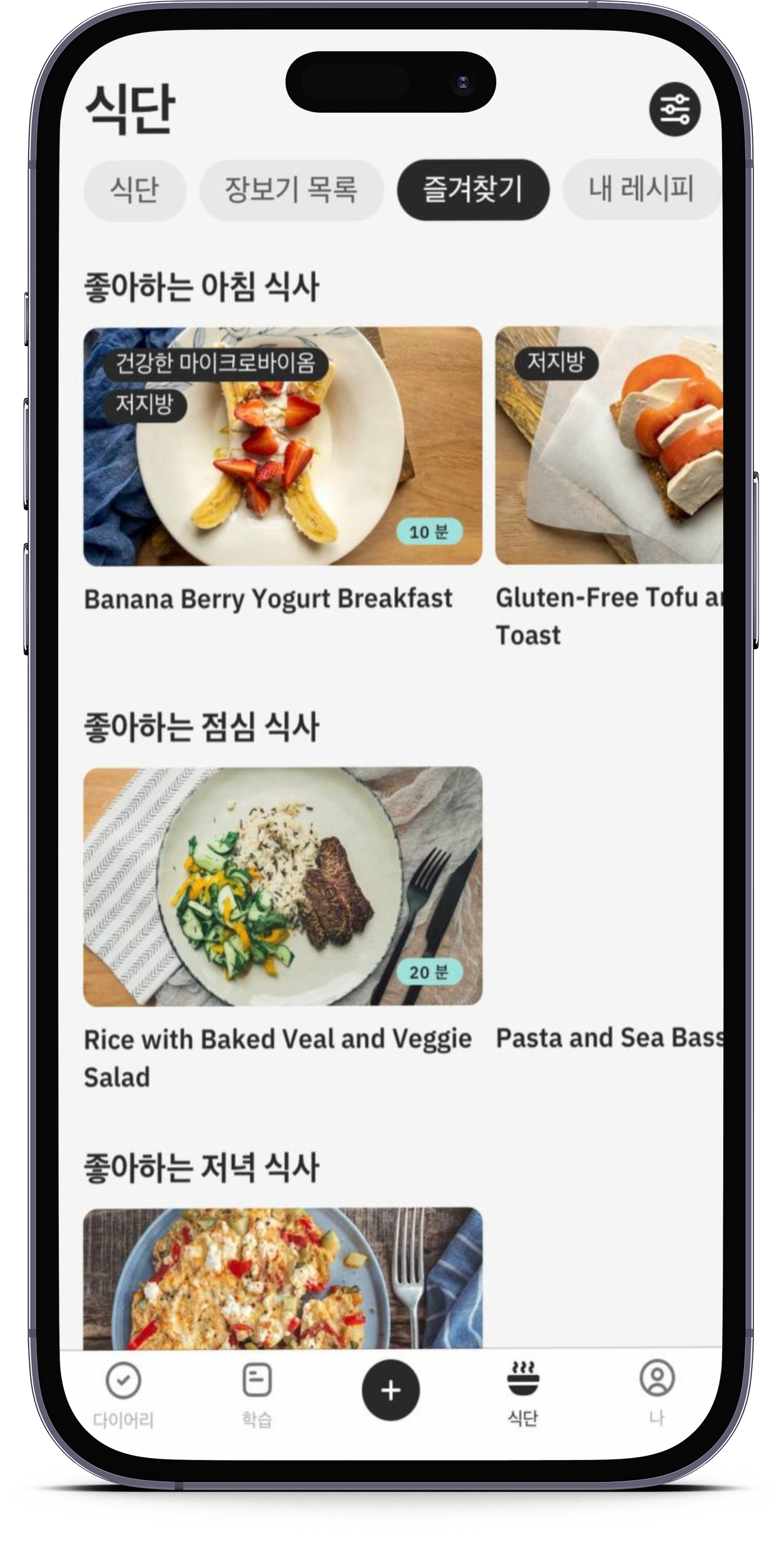784x1542 pixels.
Task: Select the 식단 bottom navigation tab
Action: tap(522, 1394)
